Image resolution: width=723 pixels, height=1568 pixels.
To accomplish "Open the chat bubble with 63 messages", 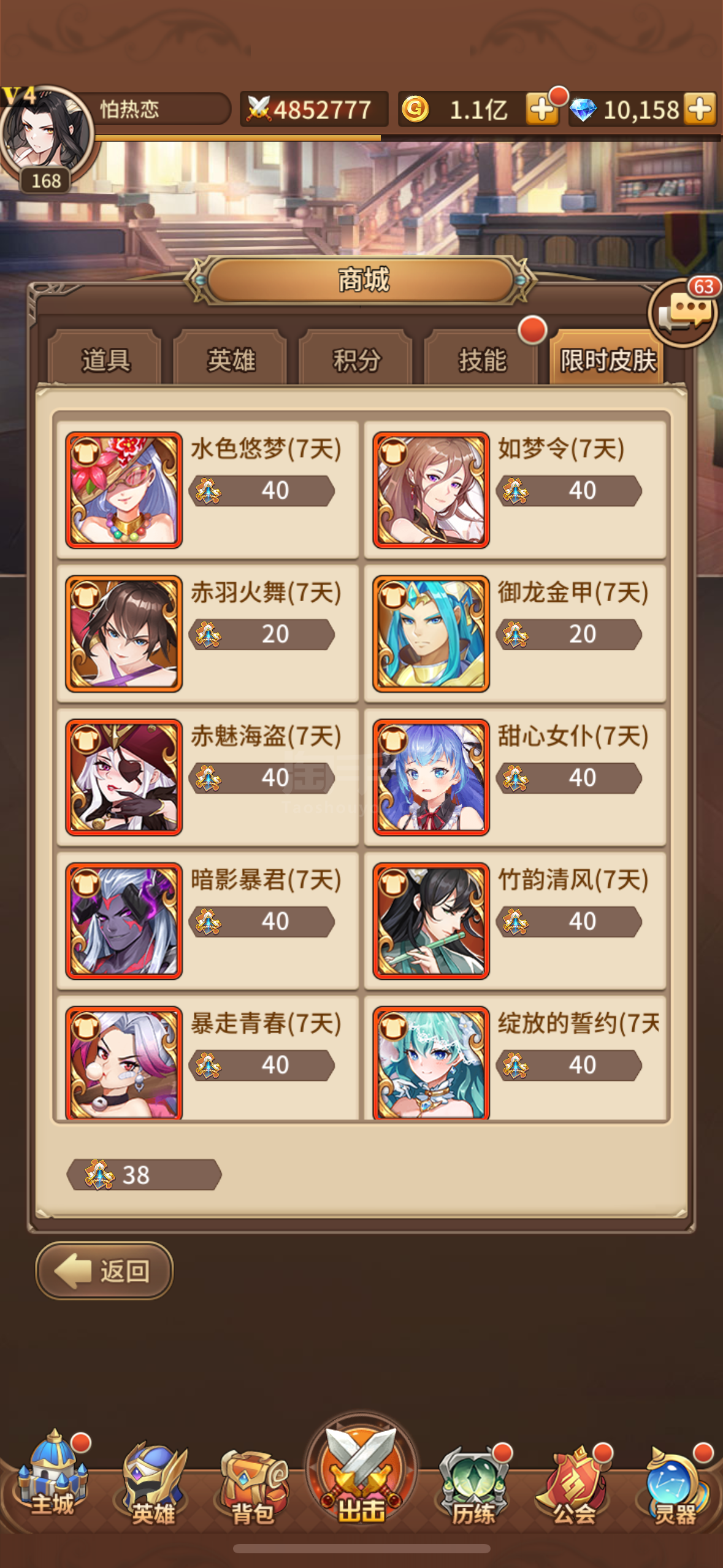I will click(x=683, y=312).
